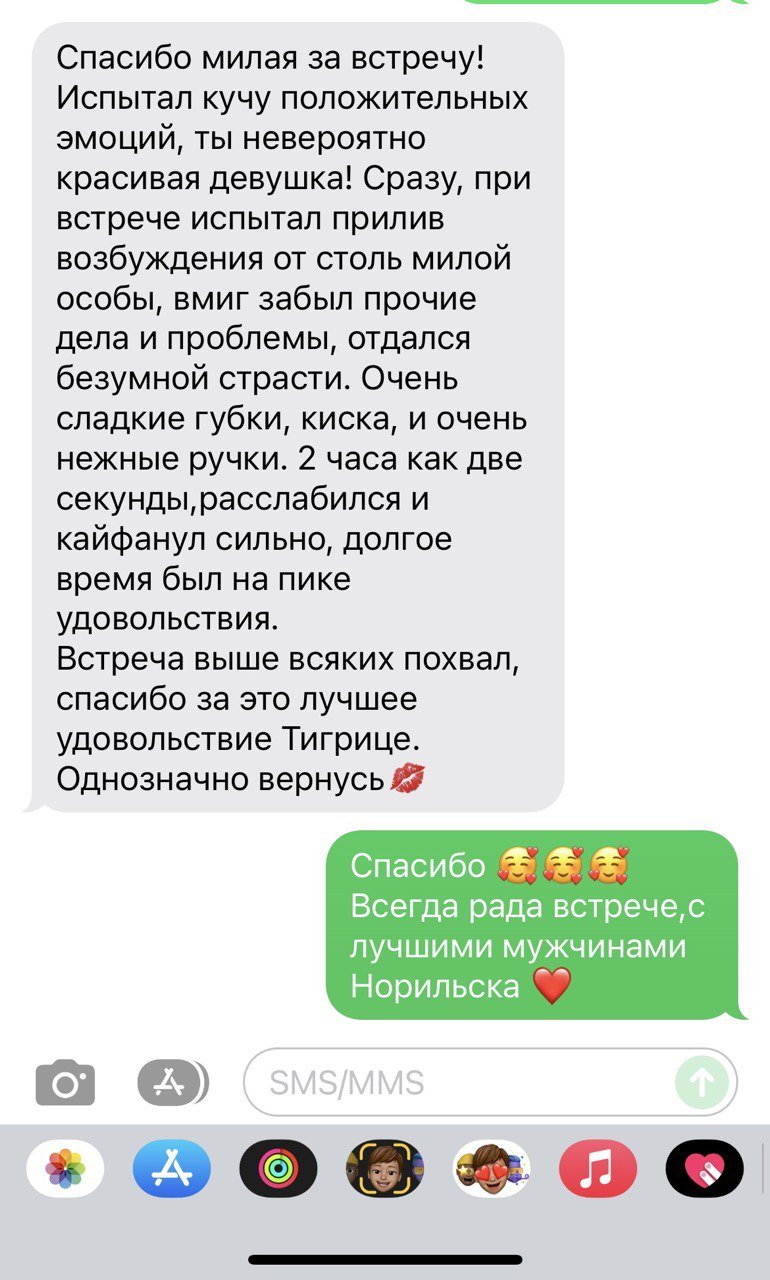This screenshot has height=1280, width=770.
Task: Open the Photos app in the app strip
Action: [x=65, y=1168]
